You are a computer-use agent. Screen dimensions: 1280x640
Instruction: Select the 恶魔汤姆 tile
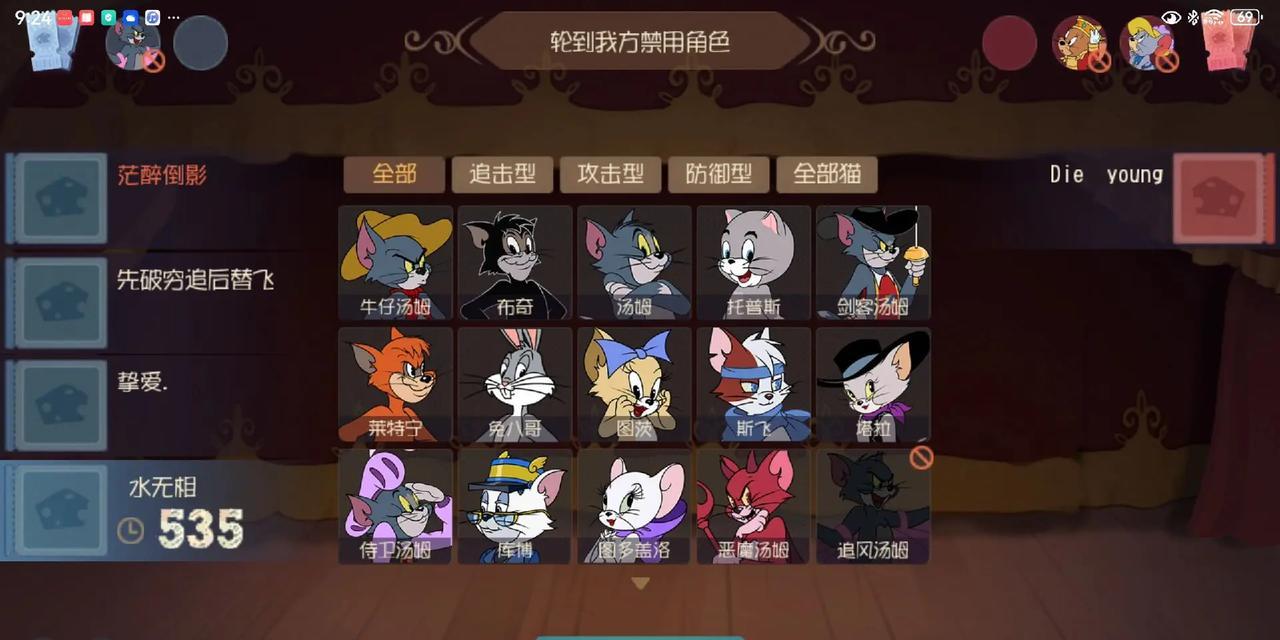[x=753, y=506]
